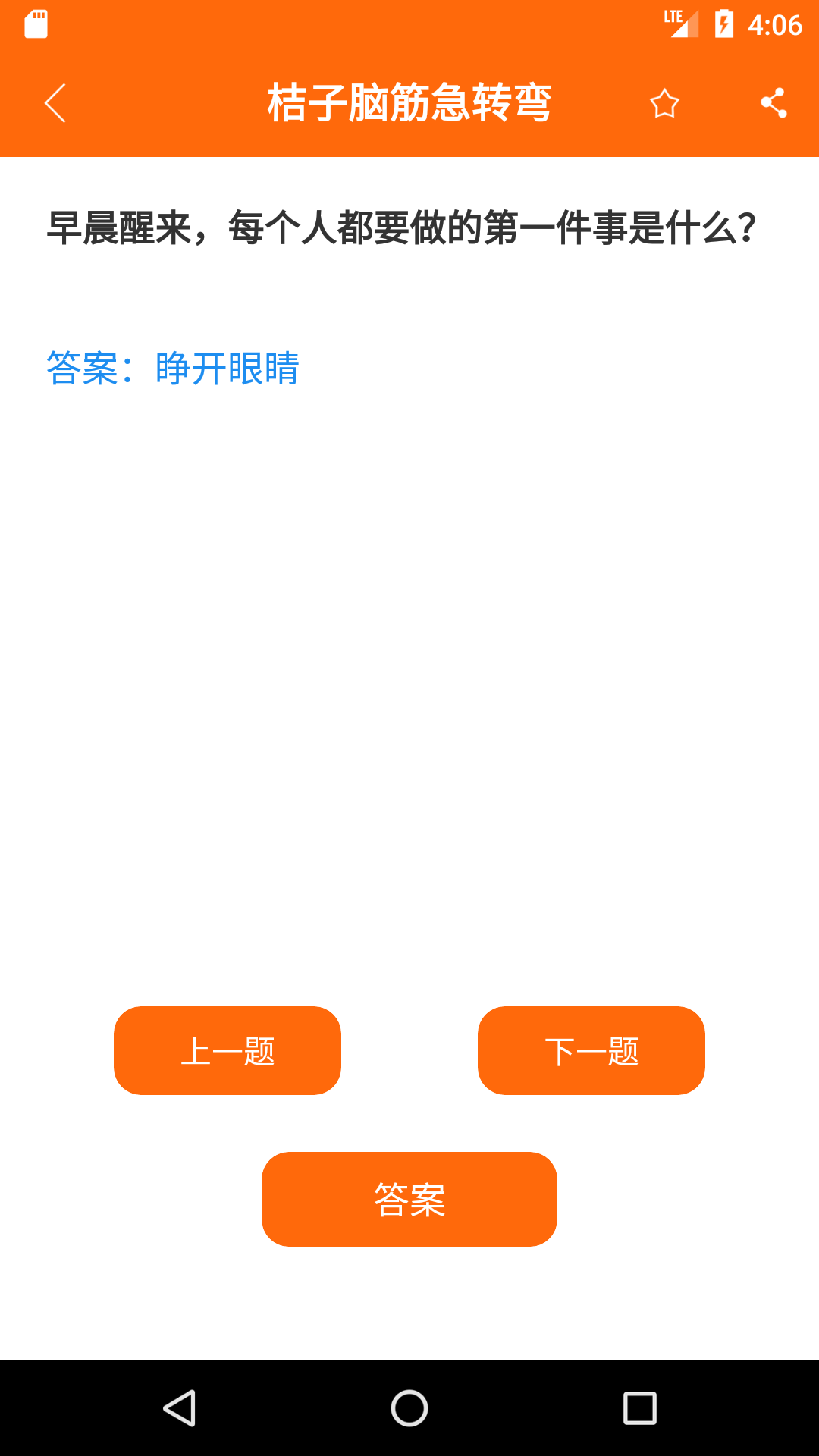Favorite this riddle via the star icon

(664, 102)
